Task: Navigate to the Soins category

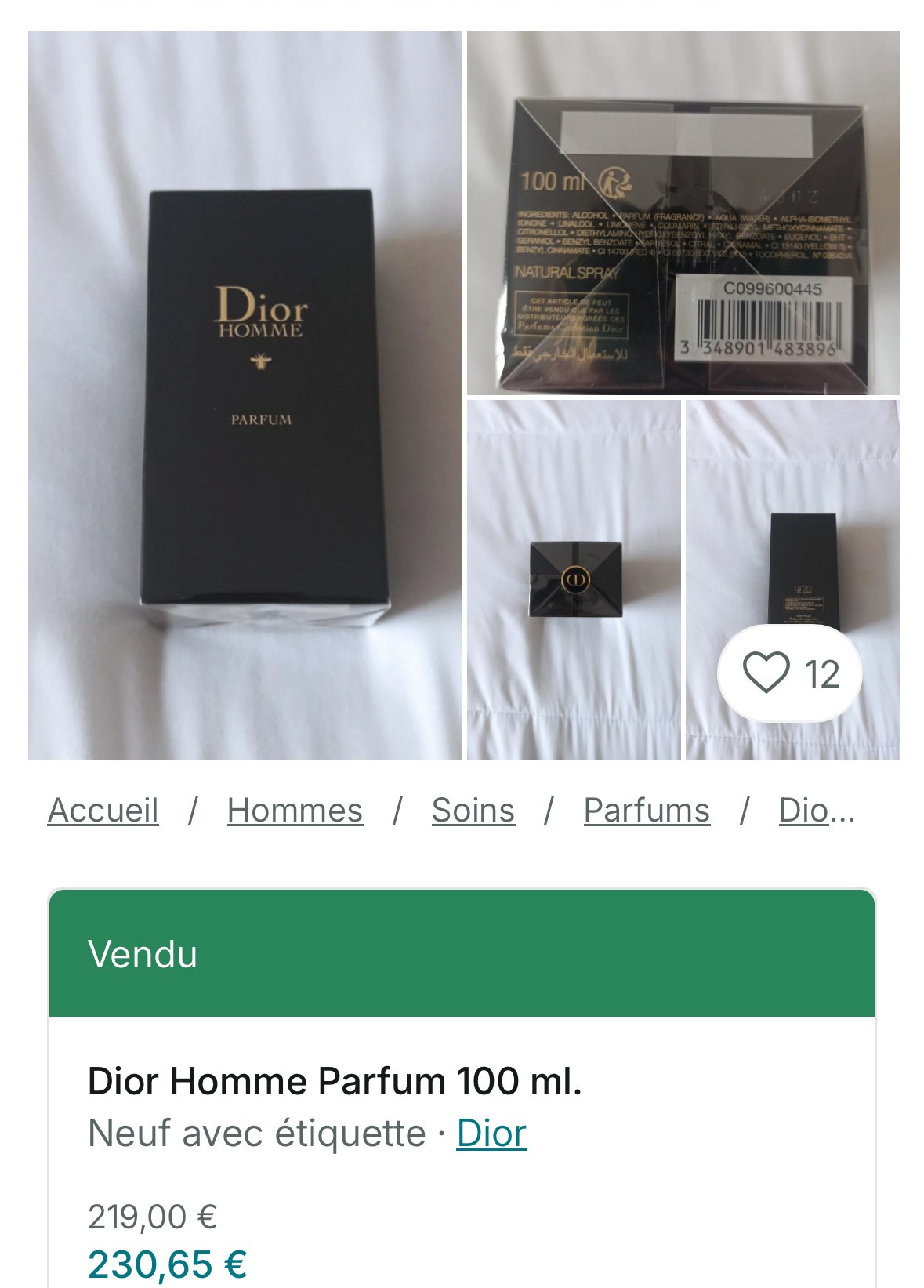Action: pos(473,811)
